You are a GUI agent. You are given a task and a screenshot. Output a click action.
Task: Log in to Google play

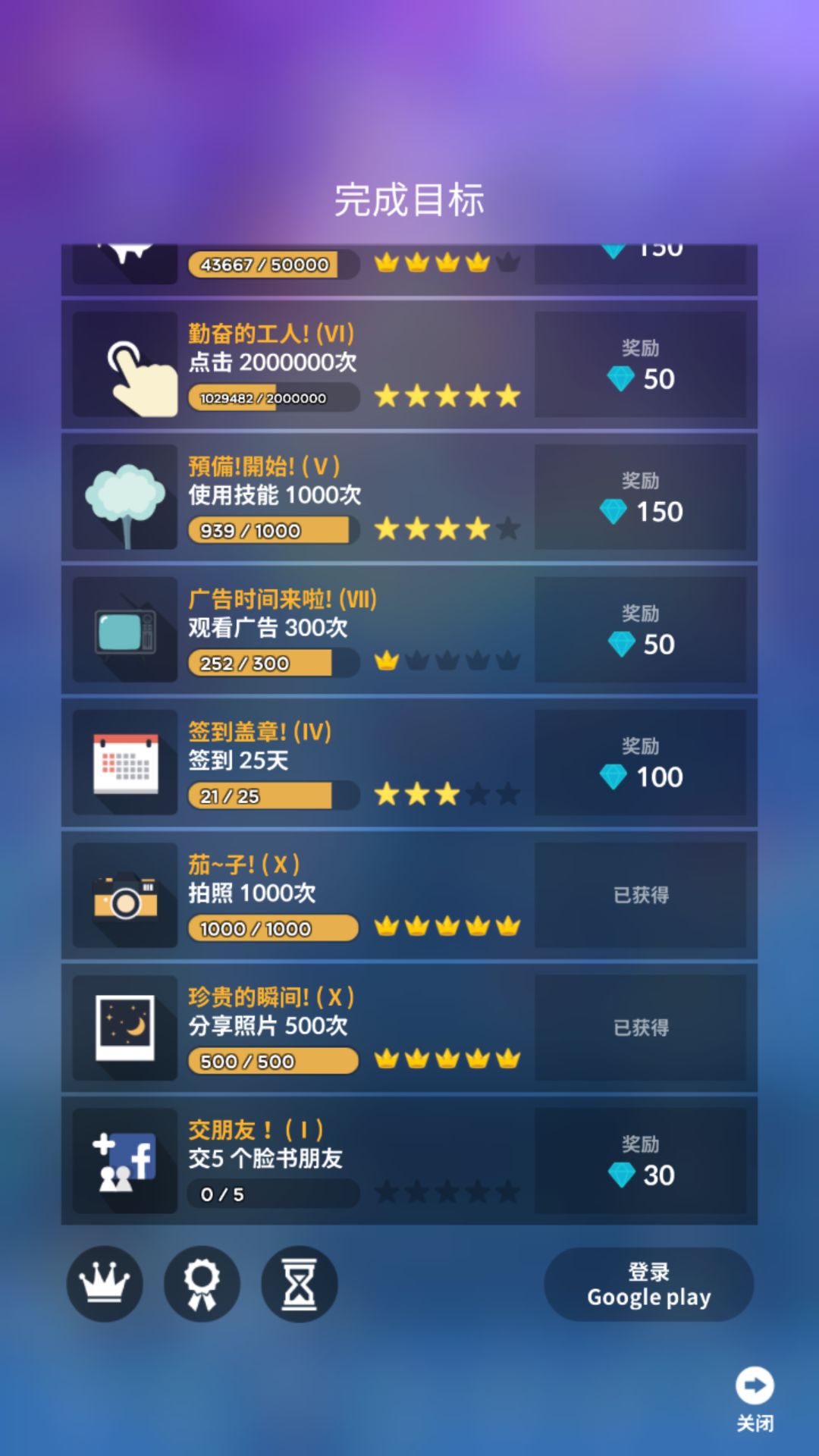[x=649, y=1285]
